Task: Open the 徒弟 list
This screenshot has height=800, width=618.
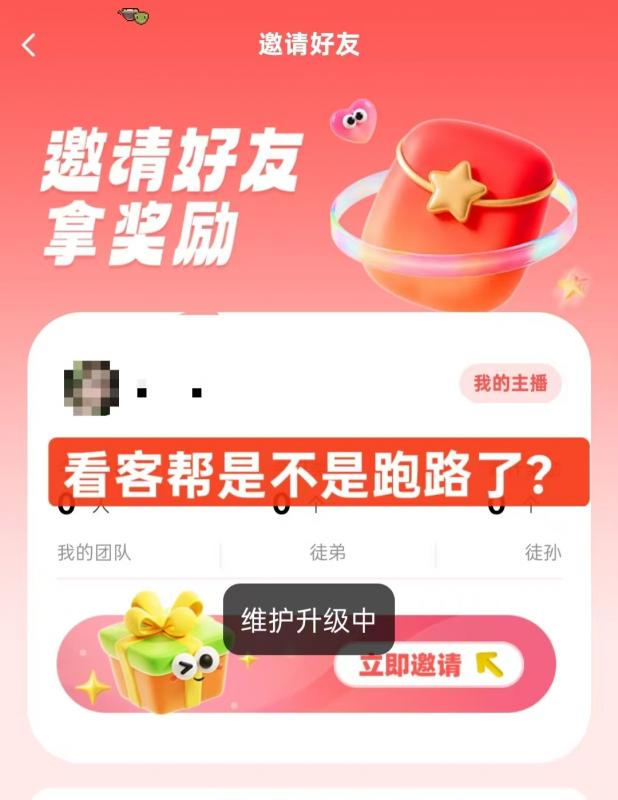Action: [x=327, y=552]
